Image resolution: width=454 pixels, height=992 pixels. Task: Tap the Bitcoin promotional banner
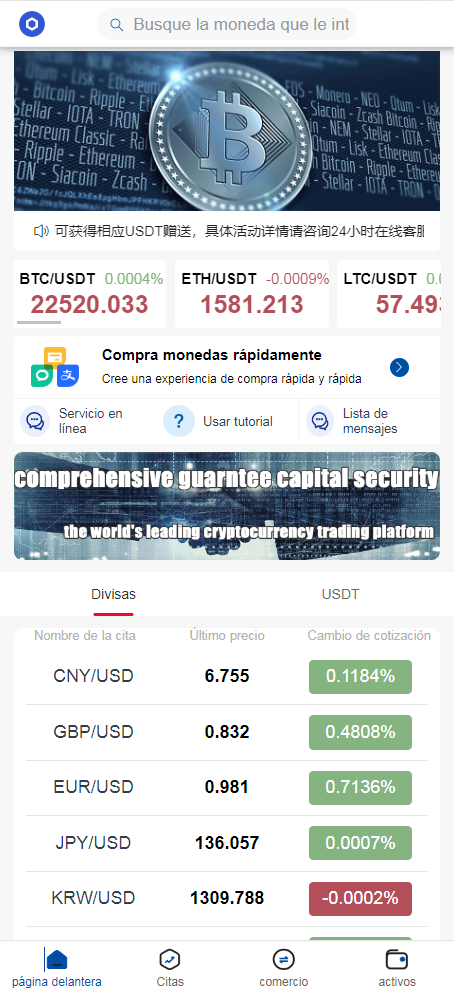[227, 131]
